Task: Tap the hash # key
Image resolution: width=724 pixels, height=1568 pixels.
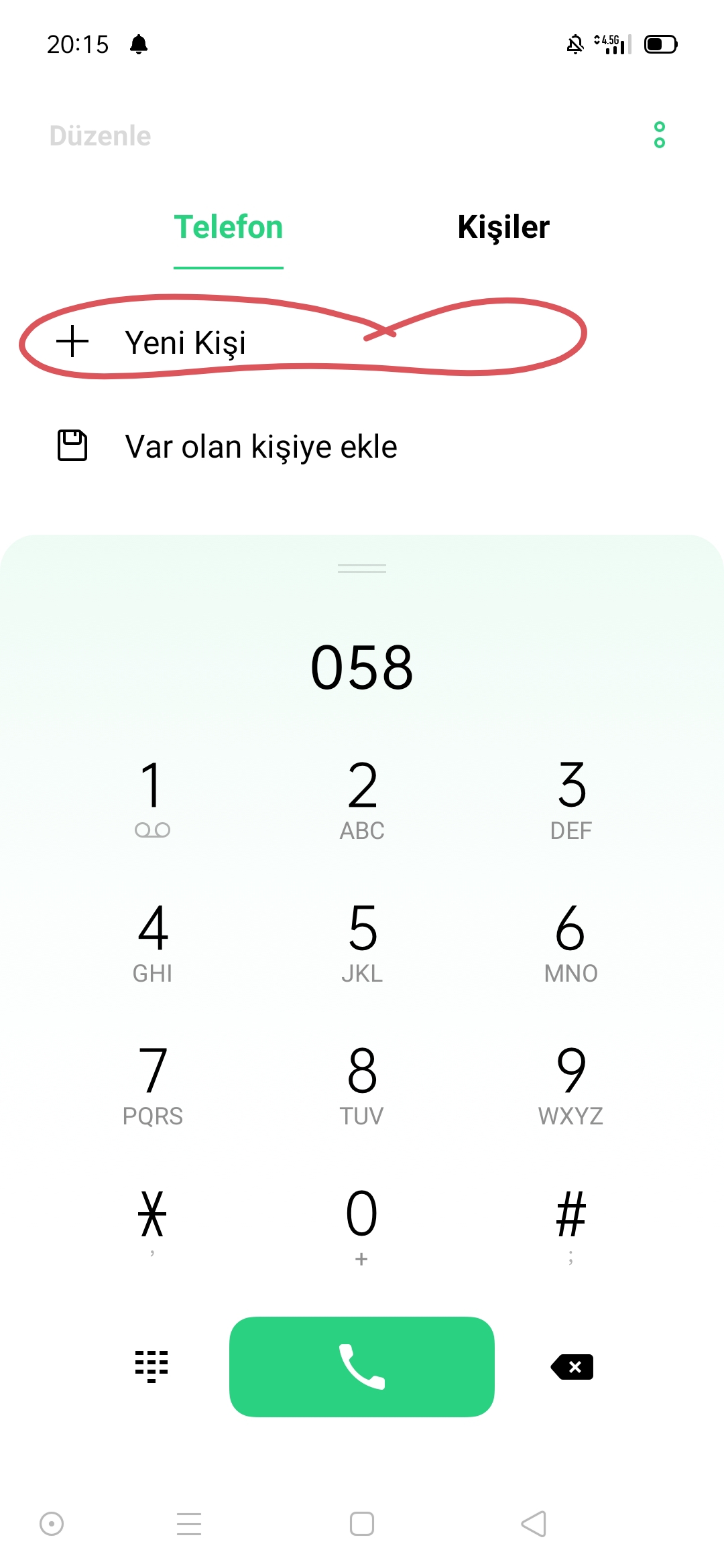Action: coord(571,1226)
